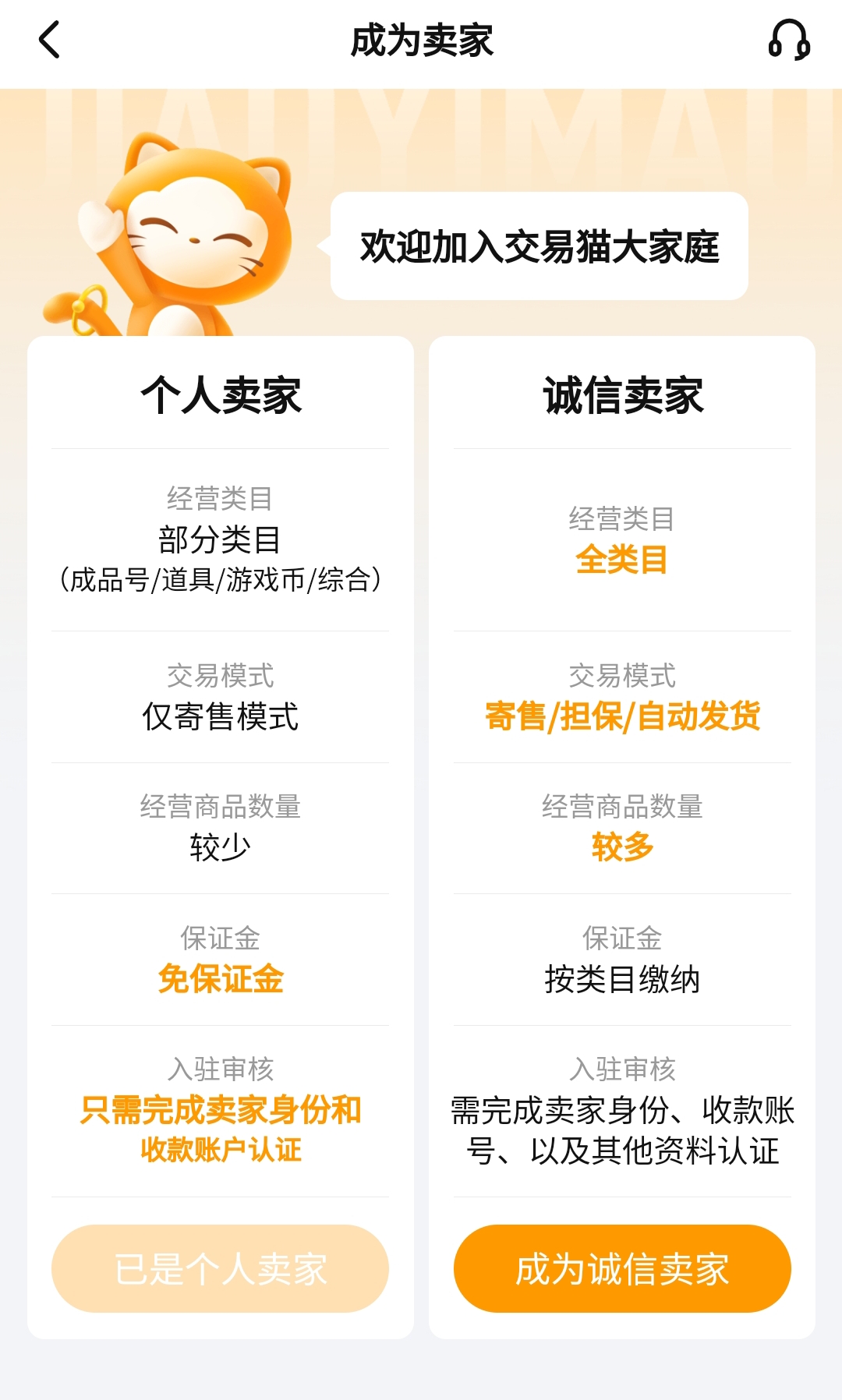Select the 个人卖家 card header

point(219,394)
